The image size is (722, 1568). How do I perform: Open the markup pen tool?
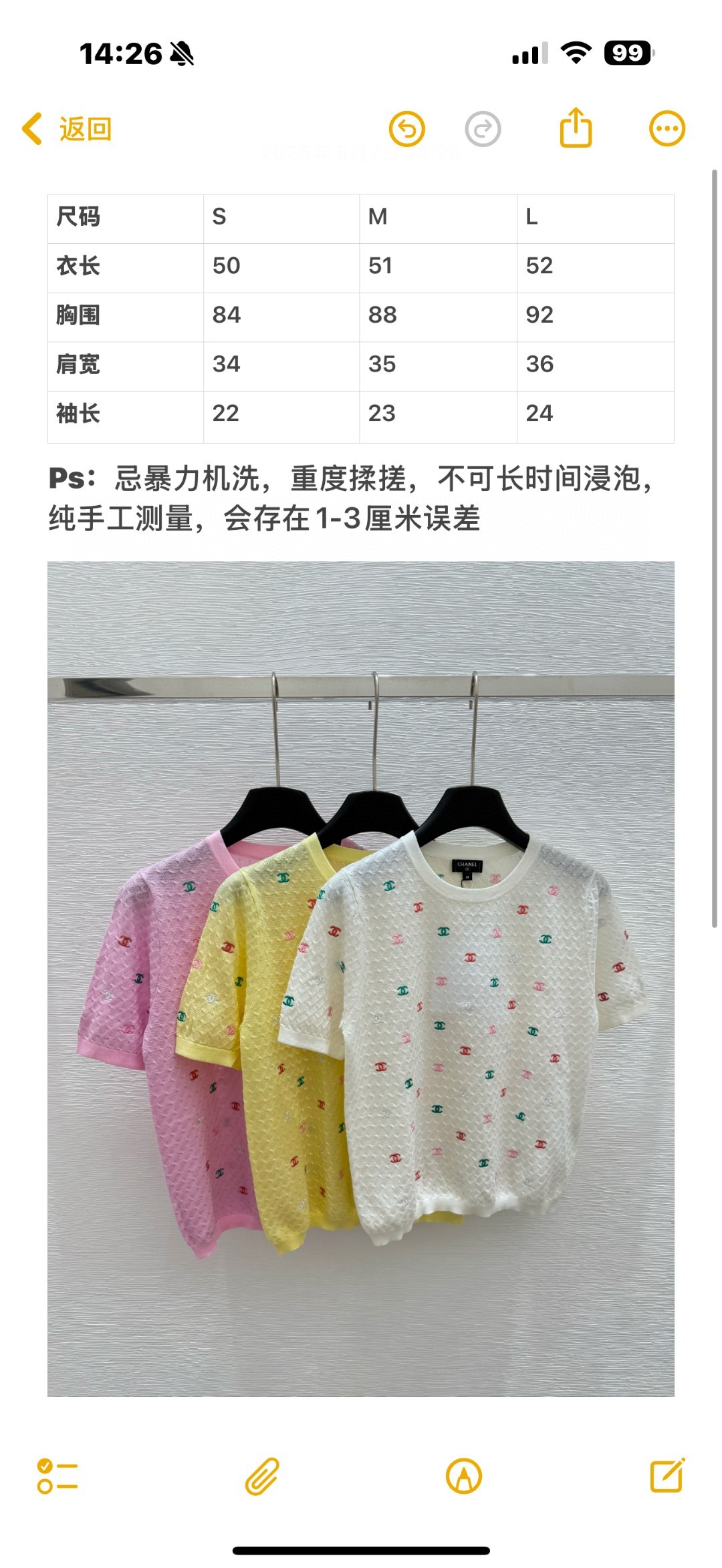[x=464, y=1476]
